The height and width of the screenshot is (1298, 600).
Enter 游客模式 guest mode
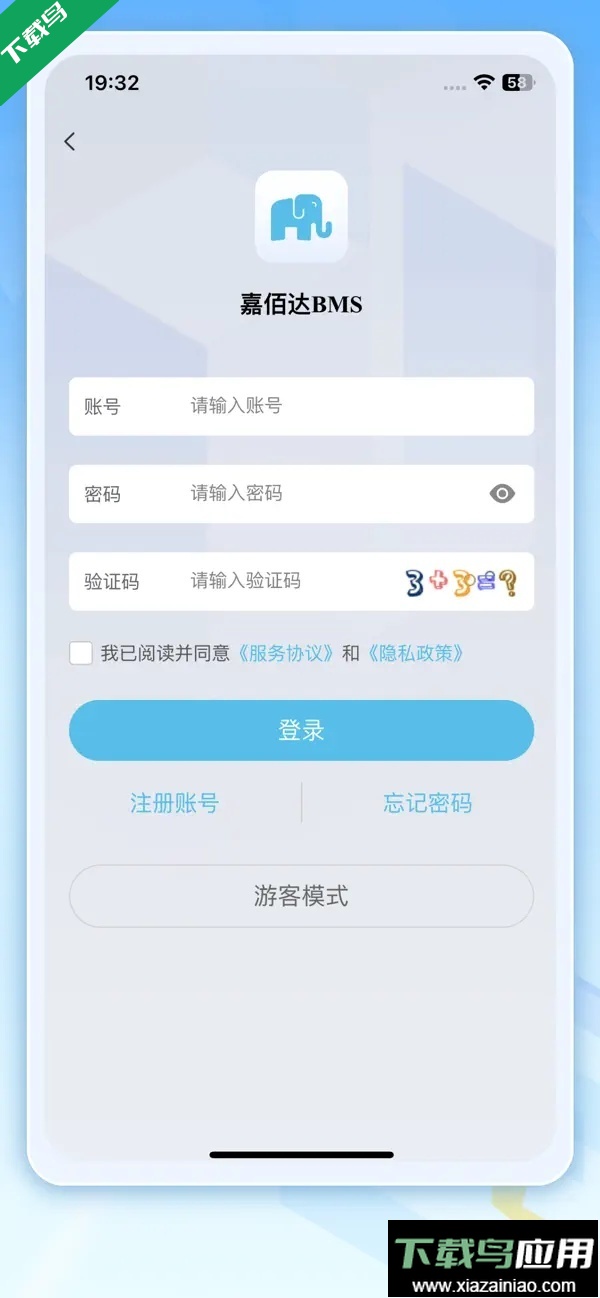[301, 896]
